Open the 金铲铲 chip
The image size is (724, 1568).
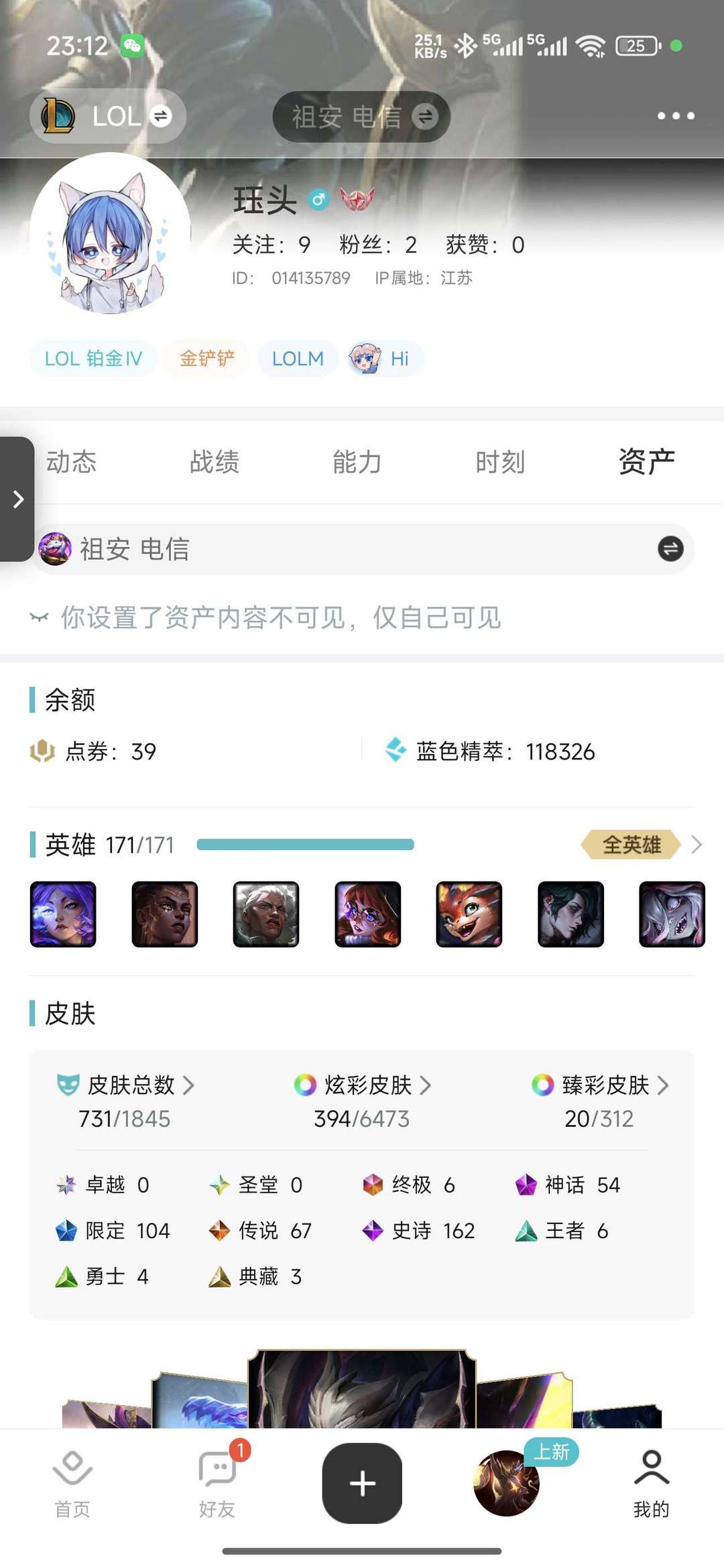207,359
